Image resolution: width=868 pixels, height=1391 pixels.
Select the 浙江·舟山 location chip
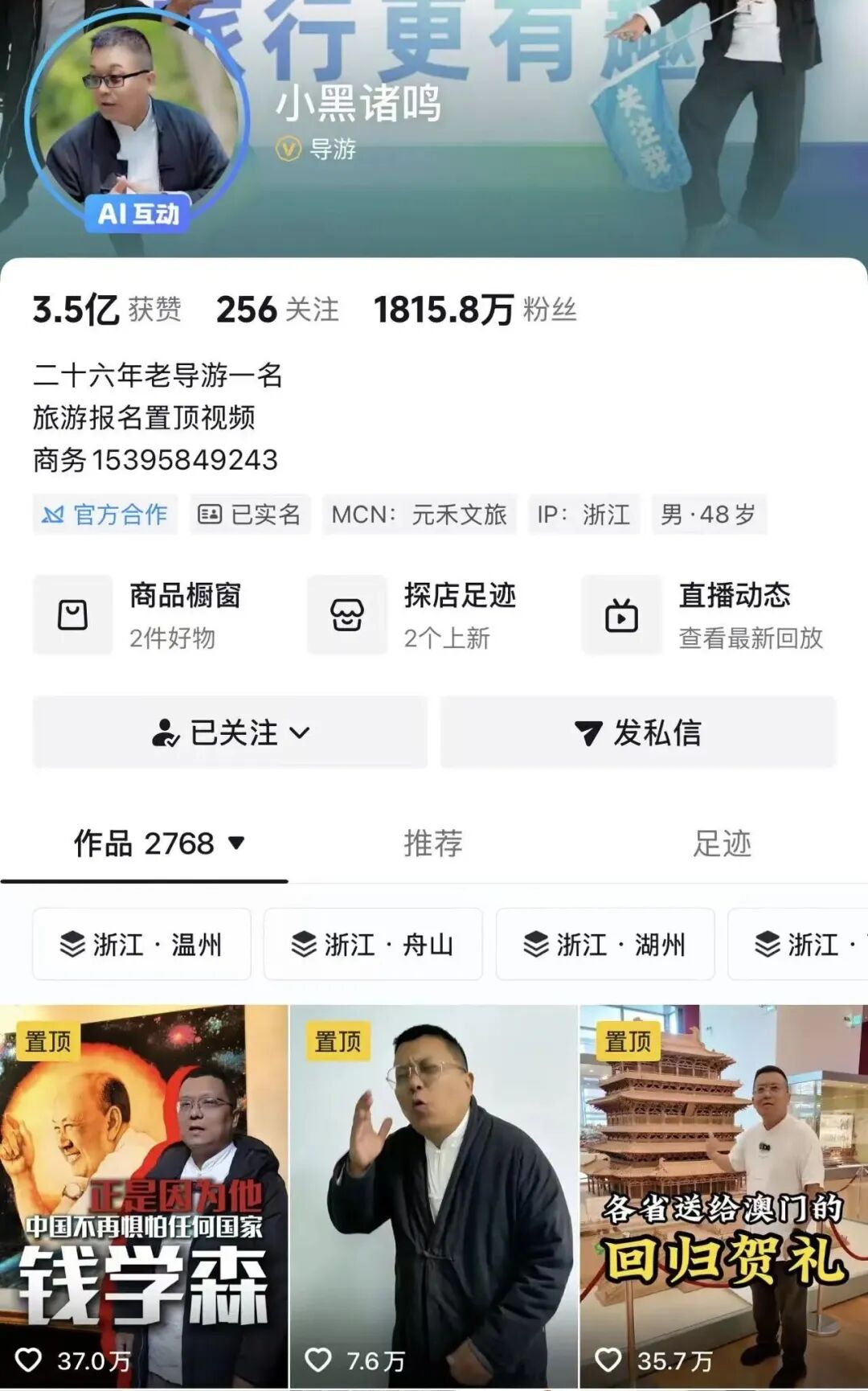point(373,944)
